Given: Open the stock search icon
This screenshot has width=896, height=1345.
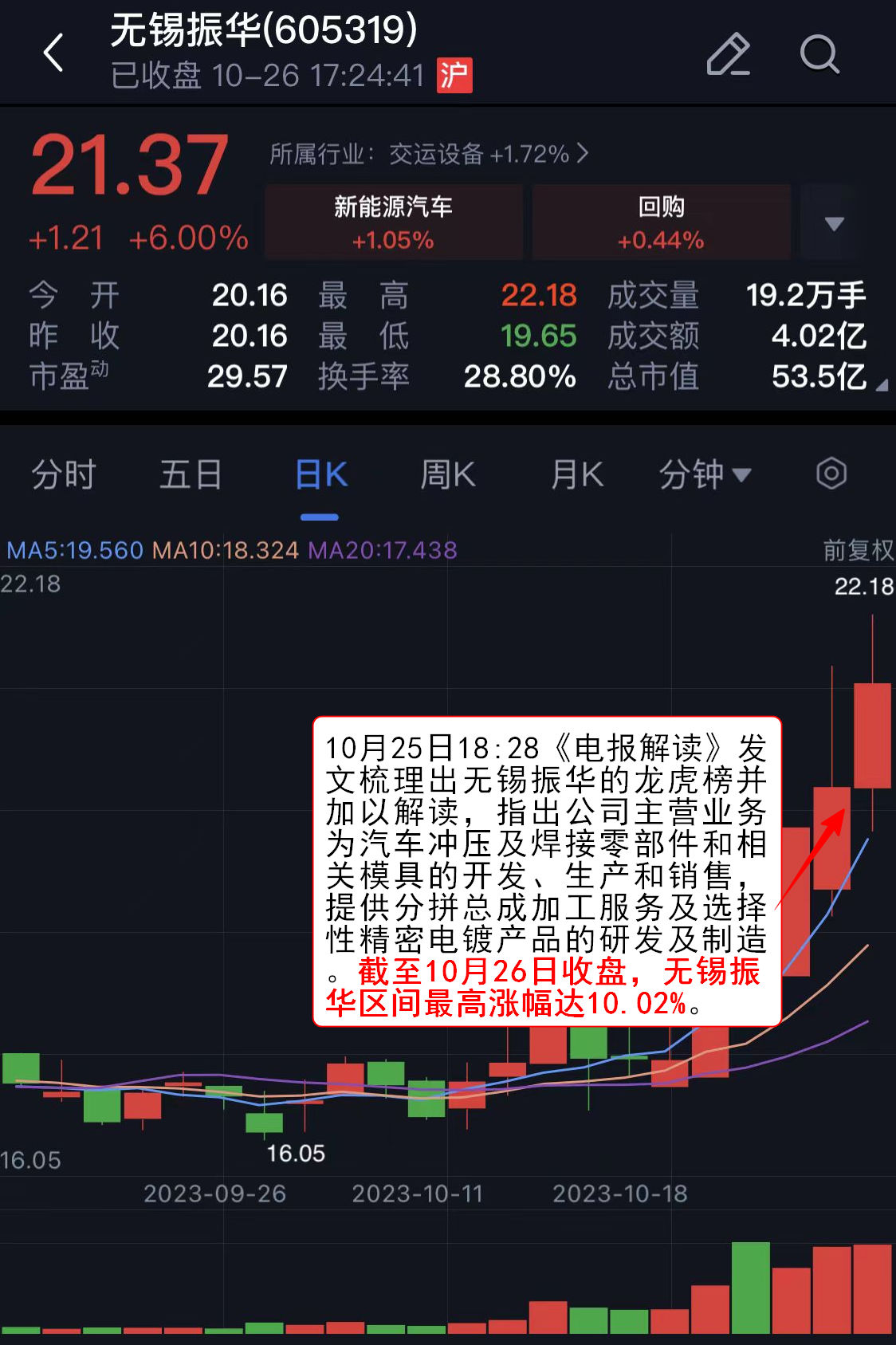Looking at the screenshot, I should click(819, 54).
